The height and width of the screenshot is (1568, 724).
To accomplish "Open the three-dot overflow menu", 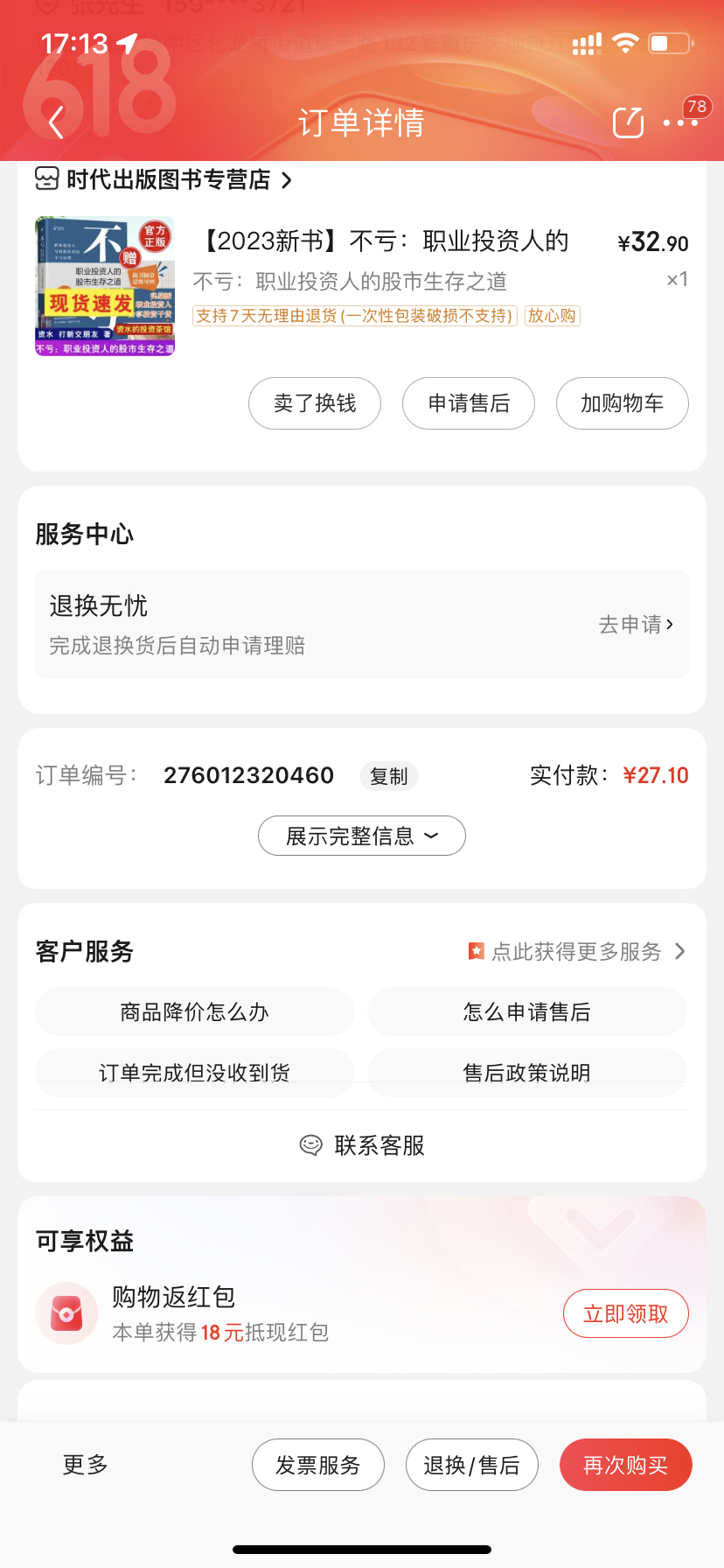I will point(680,122).
